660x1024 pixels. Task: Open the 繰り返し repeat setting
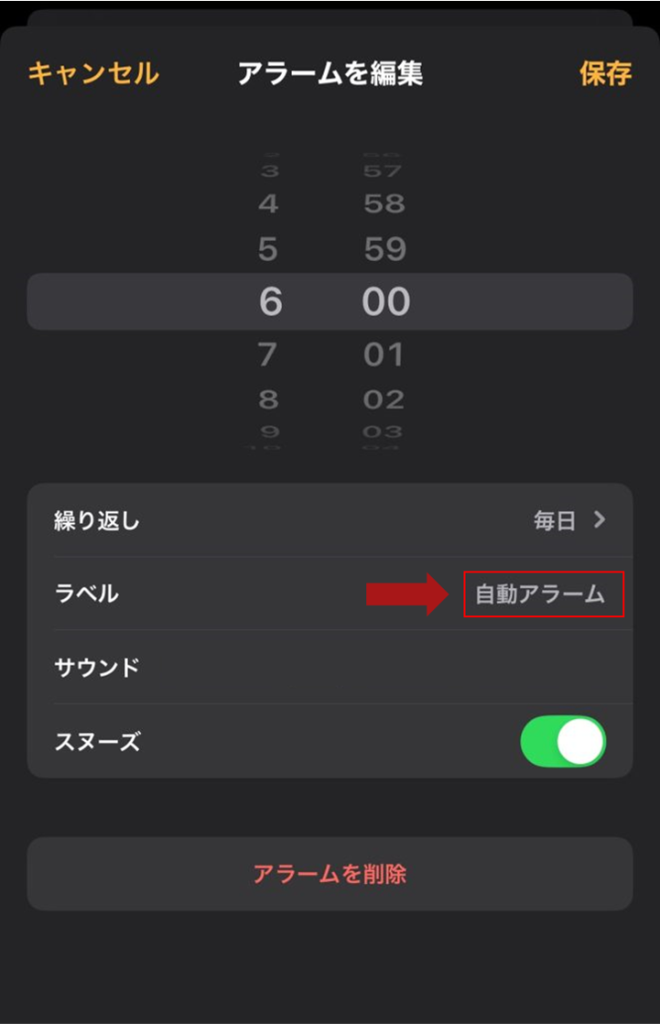pyautogui.click(x=330, y=520)
